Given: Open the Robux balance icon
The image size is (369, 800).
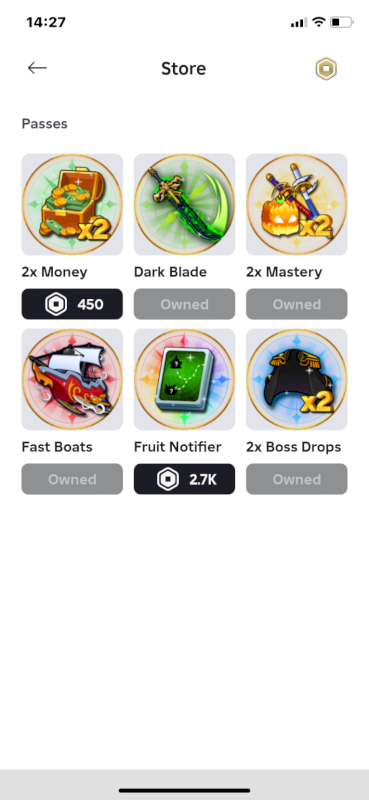Looking at the screenshot, I should [x=326, y=68].
